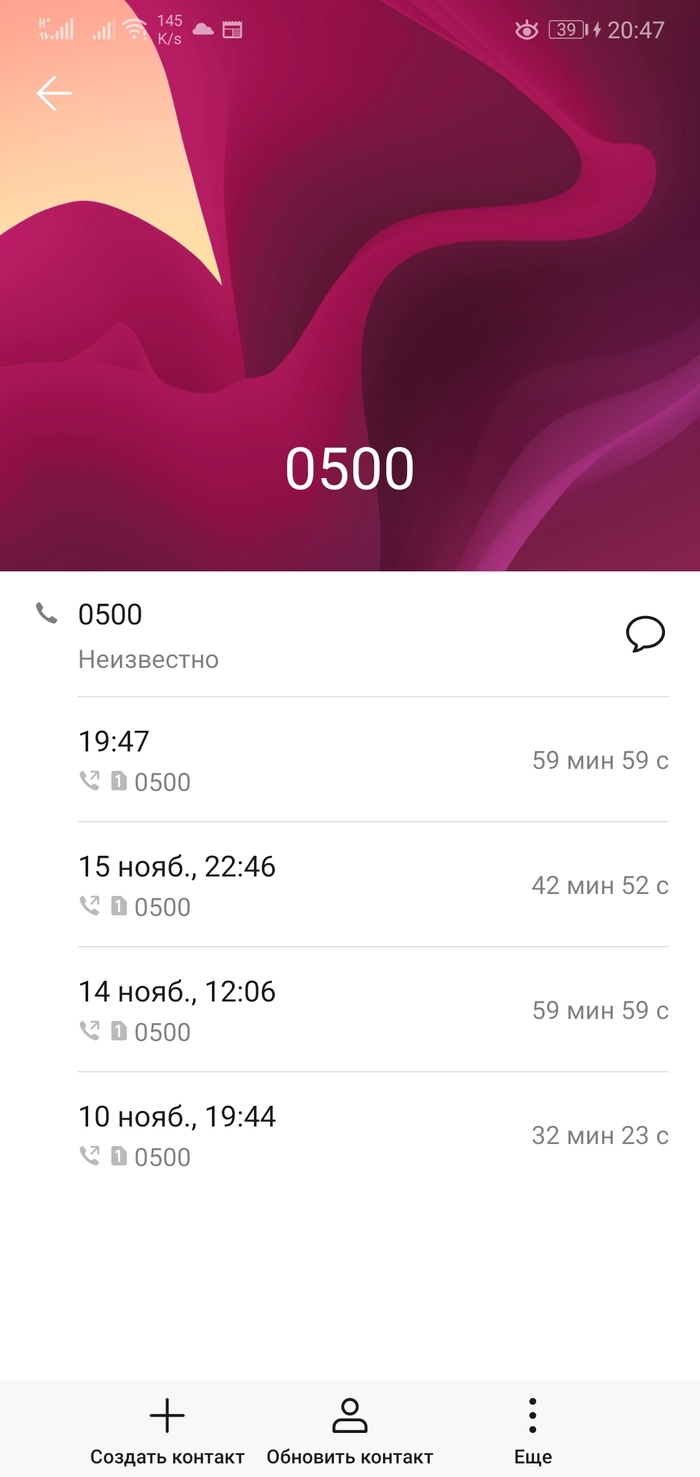View the 10 нояб., 19:44 call entry
Screen dimensions: 700x1477
pyautogui.click(x=372, y=1135)
